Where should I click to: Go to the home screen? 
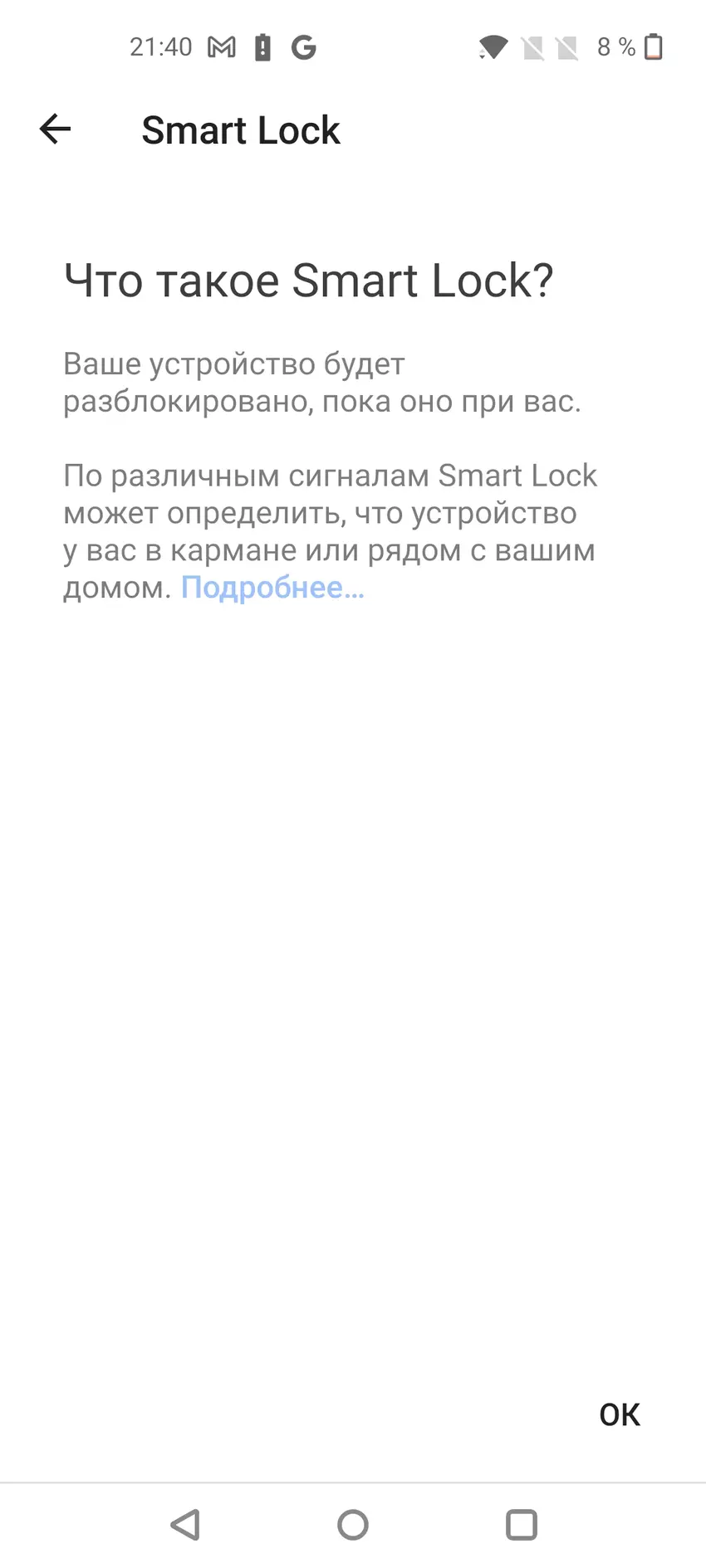[353, 1525]
